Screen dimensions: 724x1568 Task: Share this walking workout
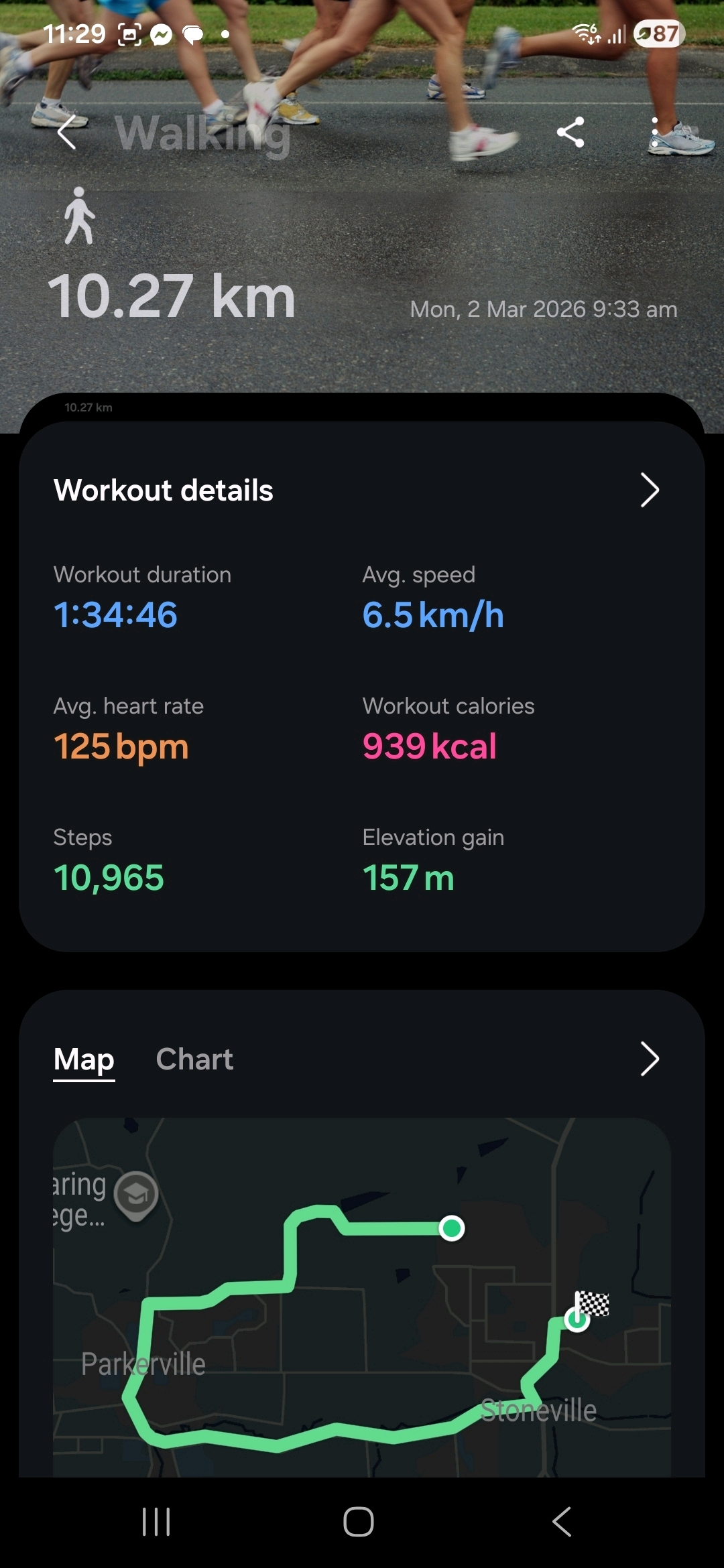(x=570, y=132)
